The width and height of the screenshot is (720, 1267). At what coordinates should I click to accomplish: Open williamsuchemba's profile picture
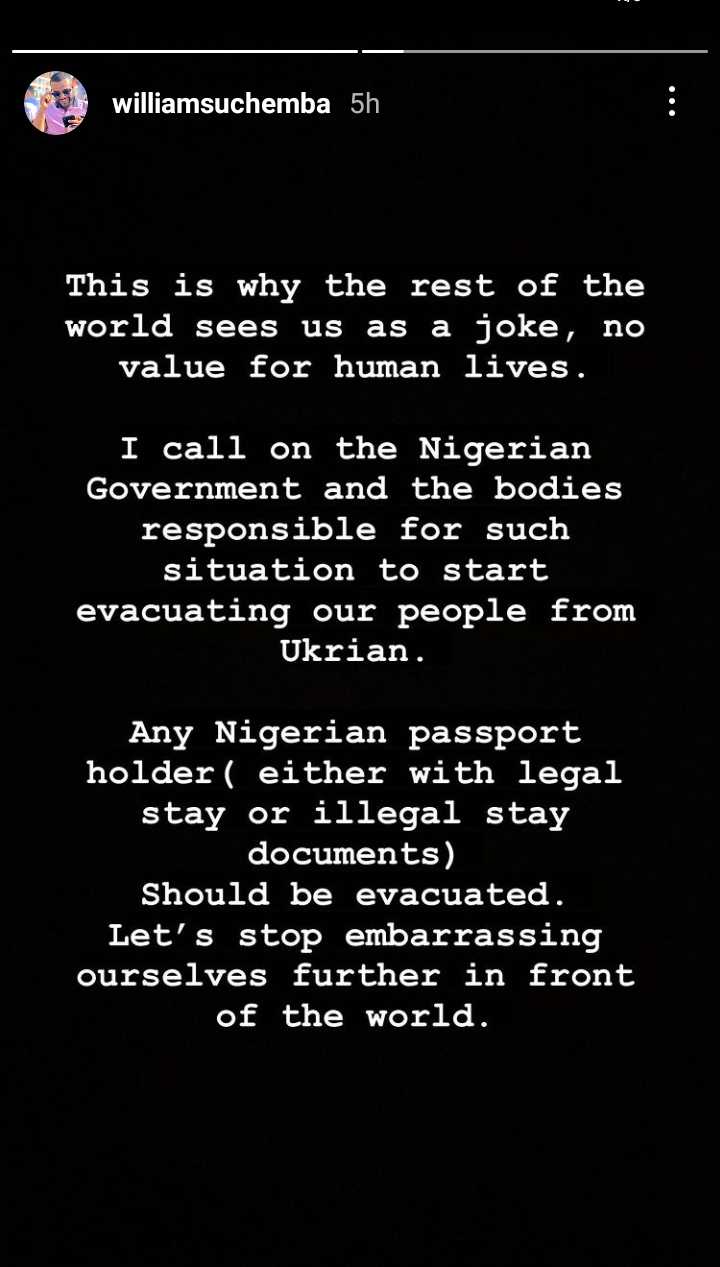click(56, 103)
